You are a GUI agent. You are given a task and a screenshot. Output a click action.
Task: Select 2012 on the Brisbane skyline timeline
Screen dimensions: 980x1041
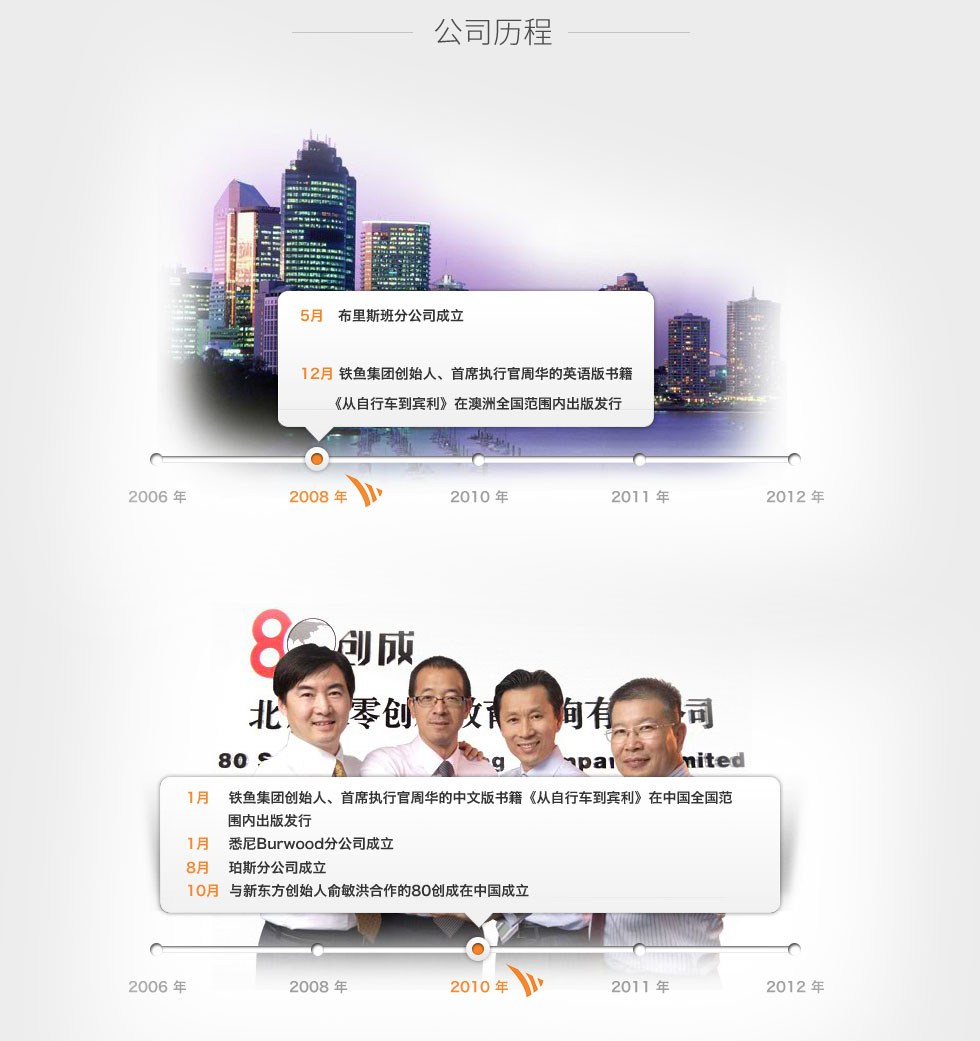tap(794, 459)
